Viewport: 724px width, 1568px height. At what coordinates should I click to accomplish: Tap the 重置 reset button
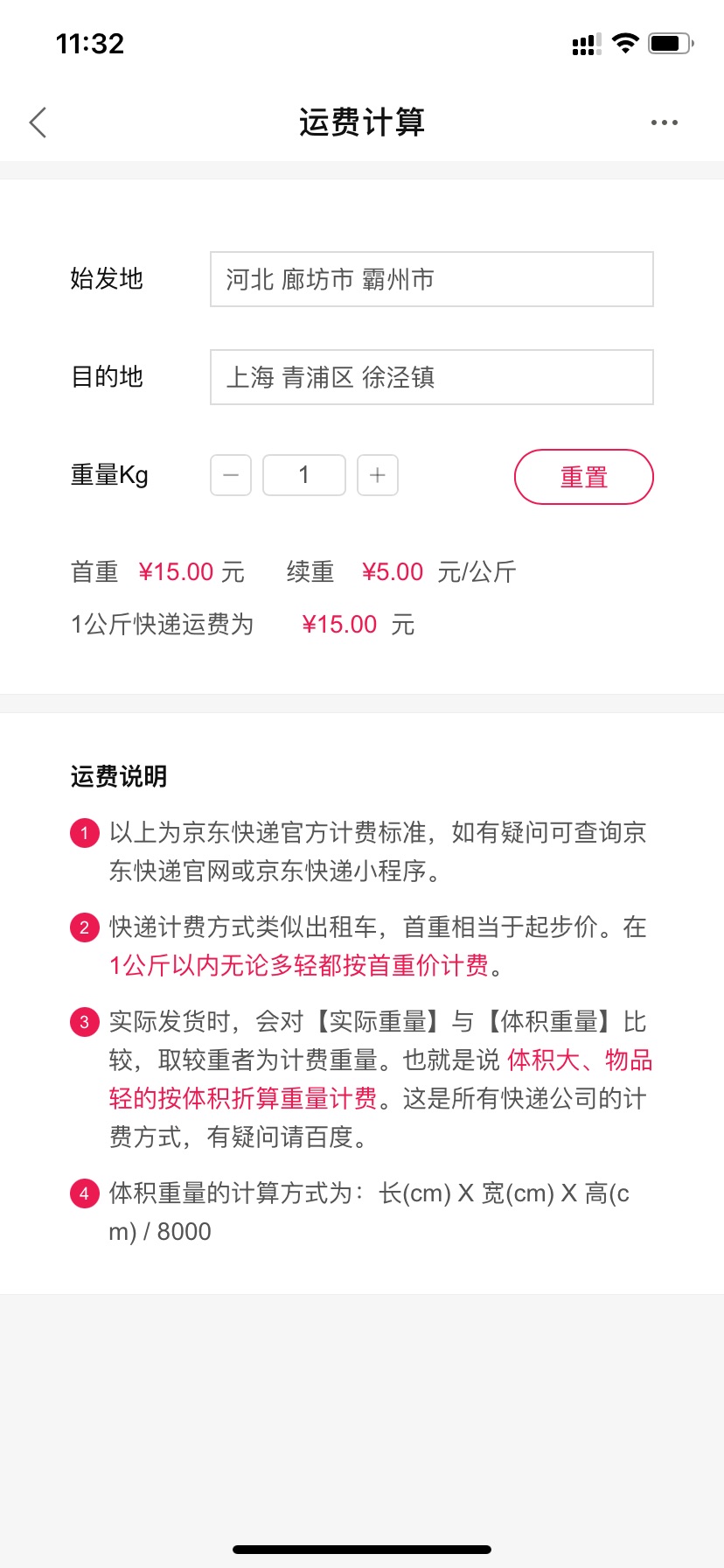tap(584, 477)
